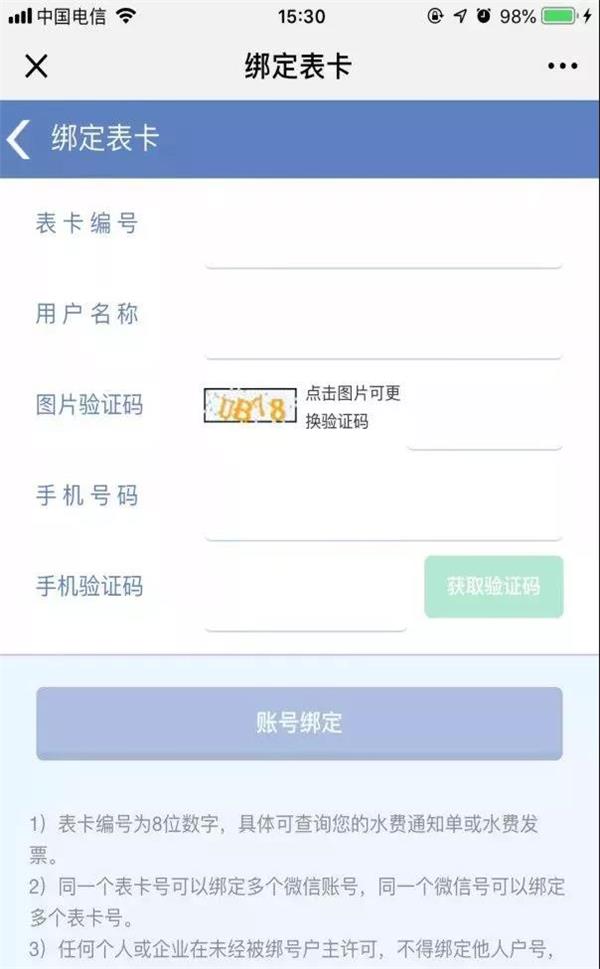The width and height of the screenshot is (600, 969).
Task: Tap the 表卡编号 input field
Action: pyautogui.click(x=383, y=242)
